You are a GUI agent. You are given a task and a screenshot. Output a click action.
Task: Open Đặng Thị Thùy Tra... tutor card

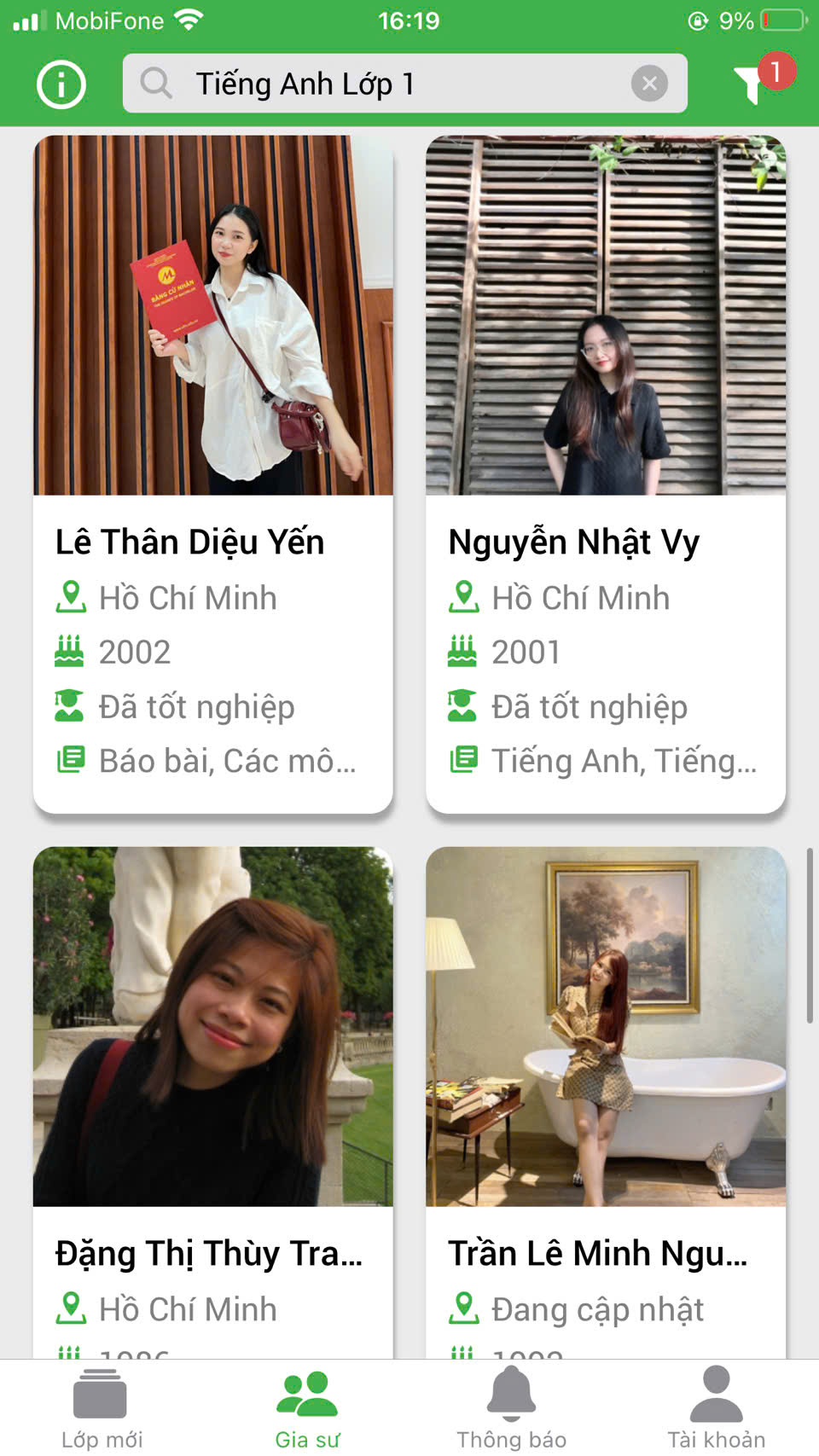point(213,1100)
